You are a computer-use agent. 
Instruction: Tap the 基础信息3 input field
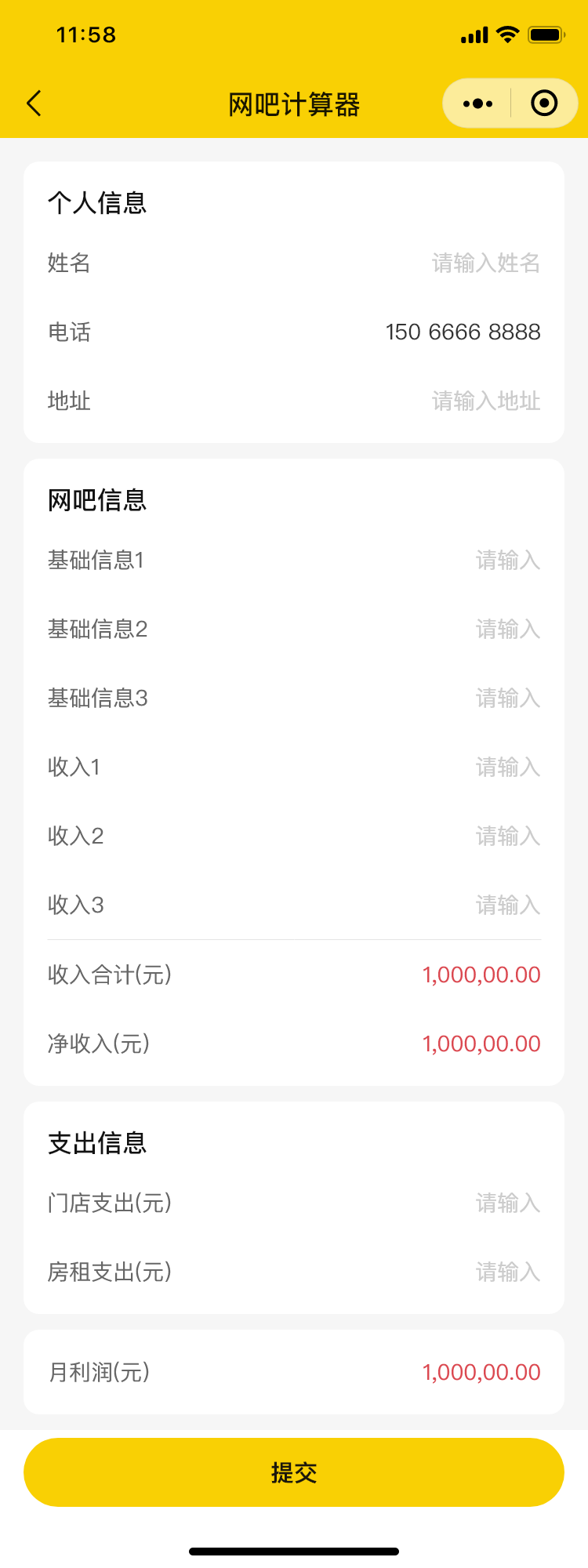click(507, 699)
